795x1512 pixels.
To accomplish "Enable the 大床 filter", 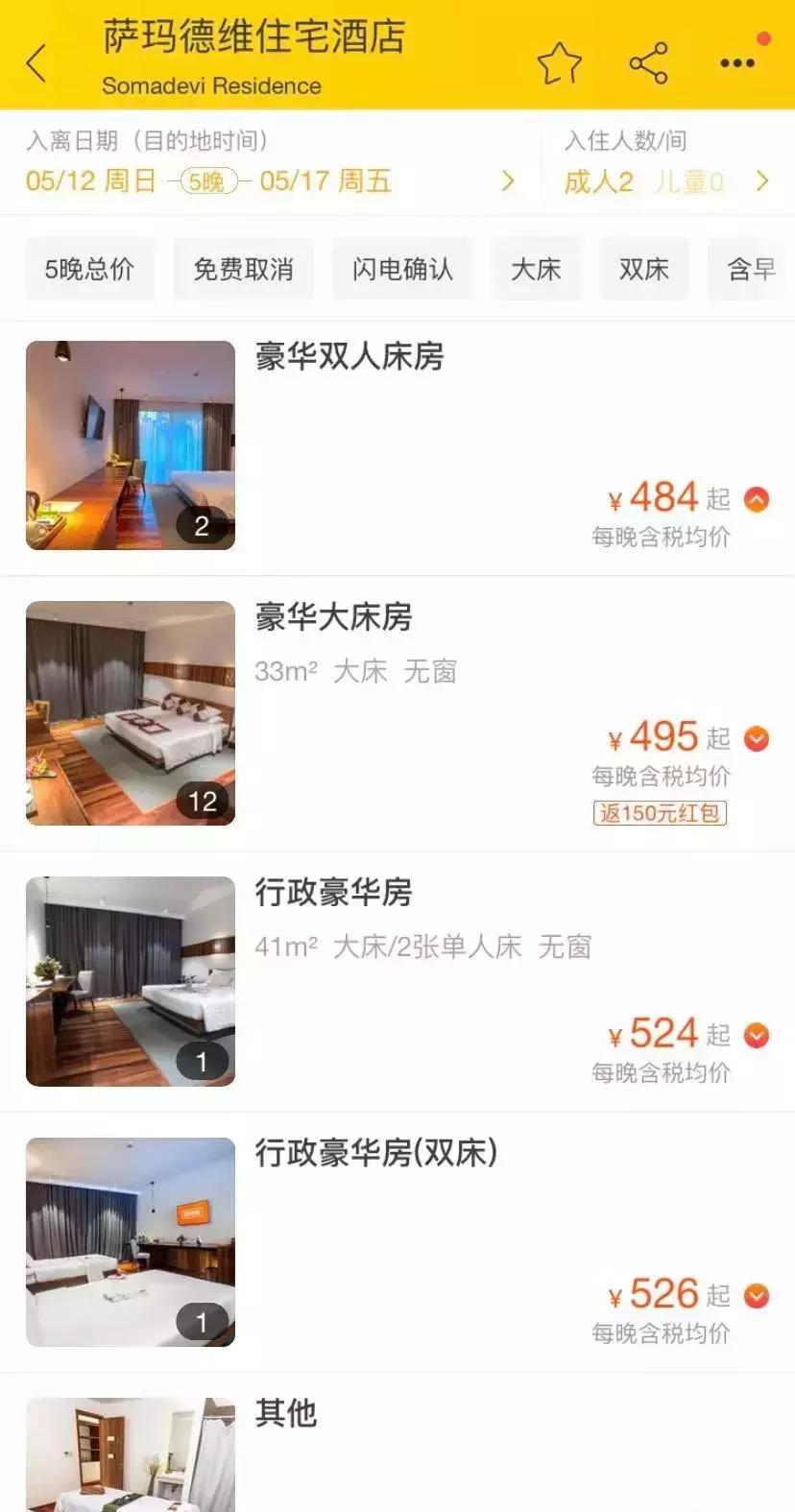I will click(537, 269).
